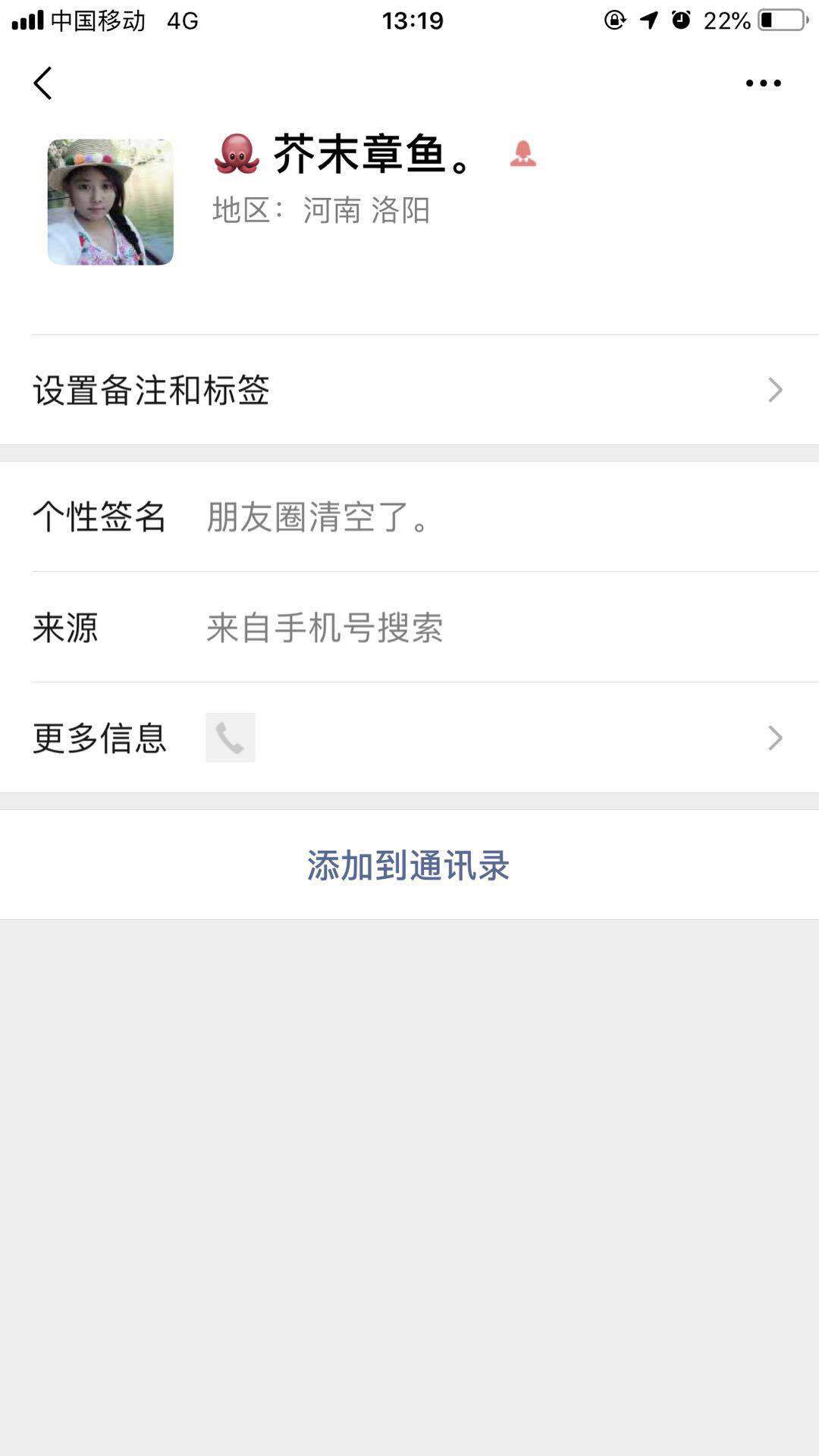Image resolution: width=819 pixels, height=1456 pixels.
Task: Open 设置备注和标签 row
Action: coord(409,391)
